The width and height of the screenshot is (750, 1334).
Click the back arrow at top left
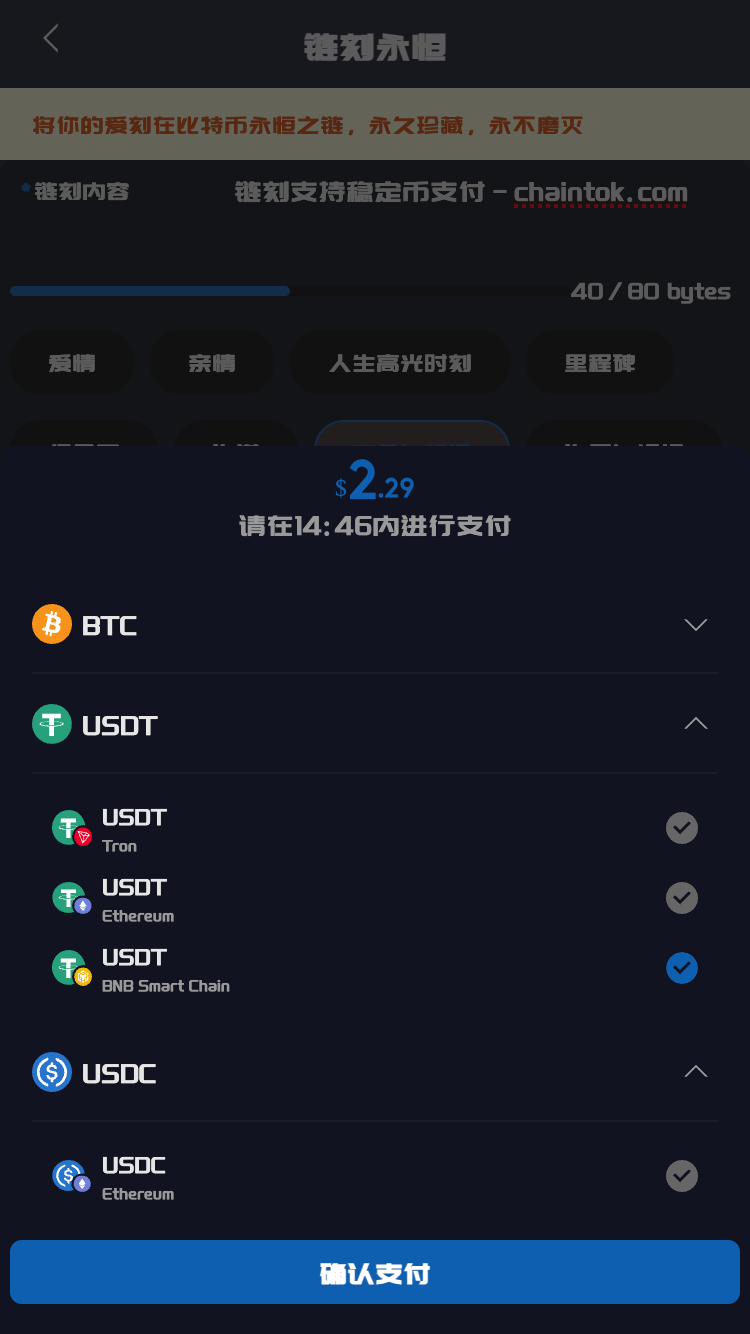[x=50, y=38]
